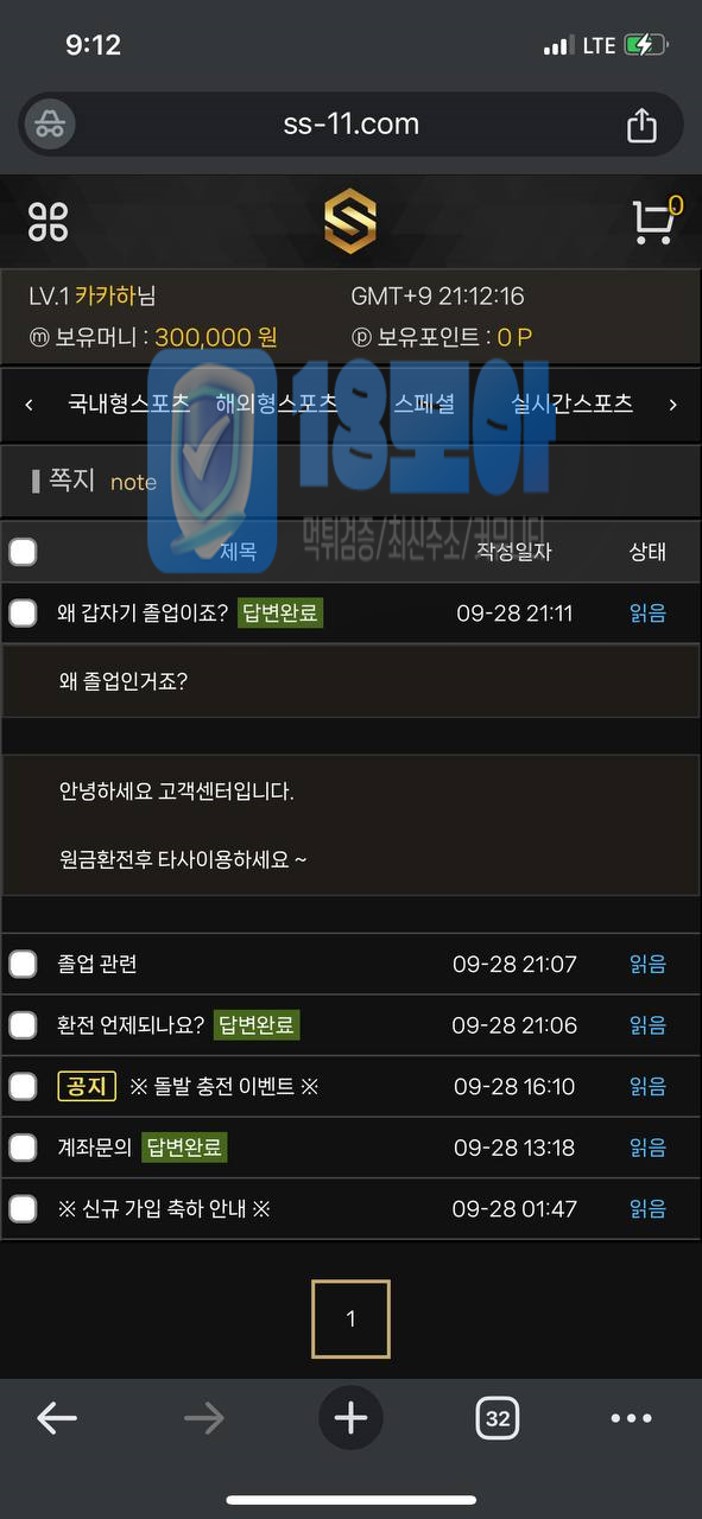
Task: Open the notice 돌발 충전 이벤트
Action: (223, 1086)
